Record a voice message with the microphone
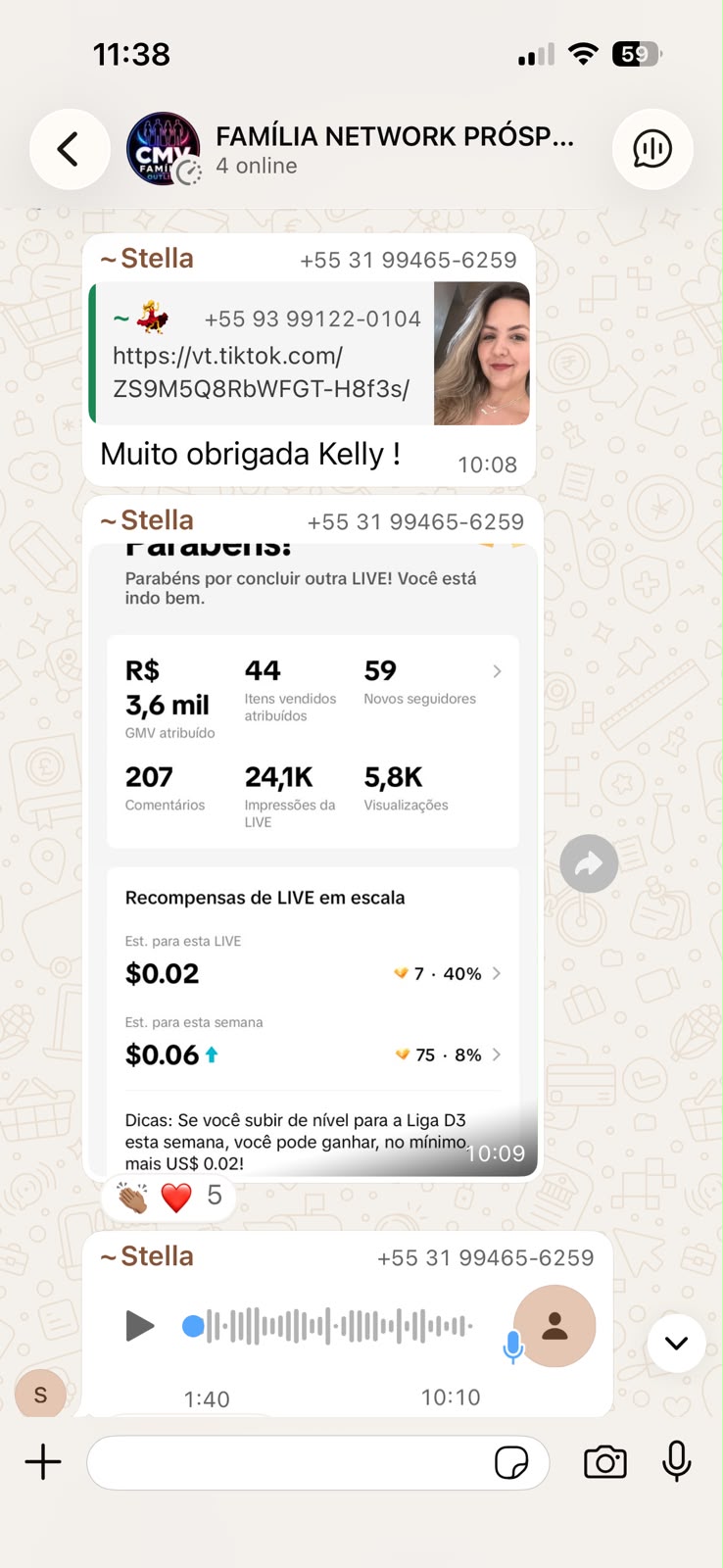The image size is (723, 1568). (x=677, y=1461)
